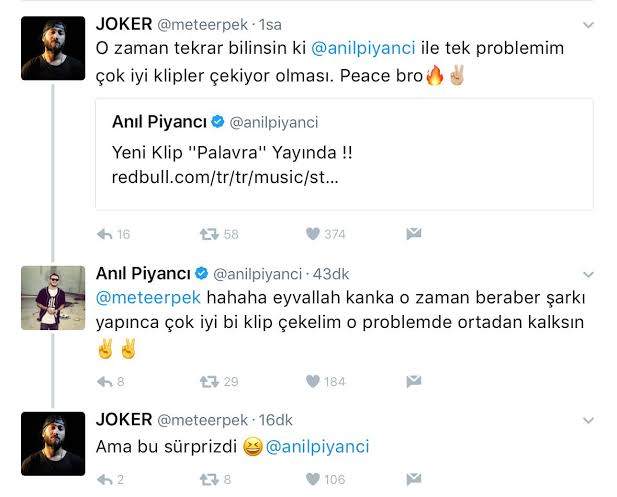Viewport: 617px width, 497px height.
Task: Reply to Anıl Piyancı's tweet with 8 replies
Action: 105,381
